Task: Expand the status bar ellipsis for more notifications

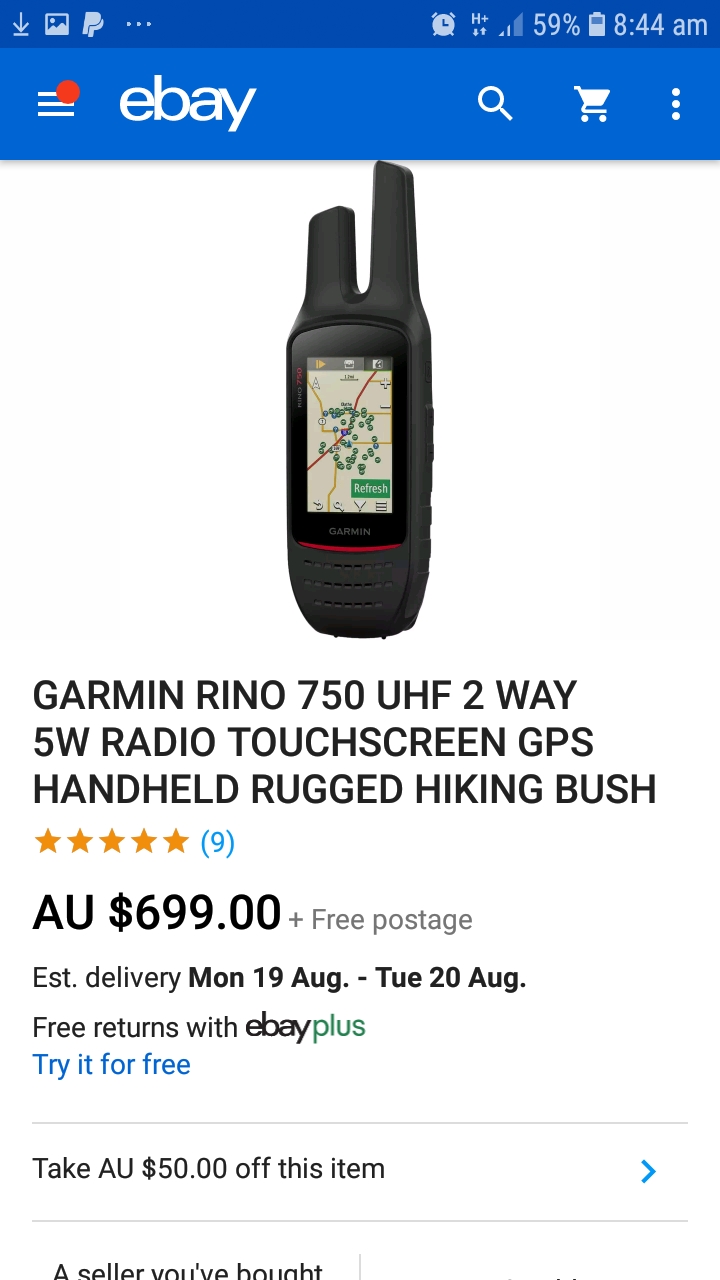Action: pos(138,27)
